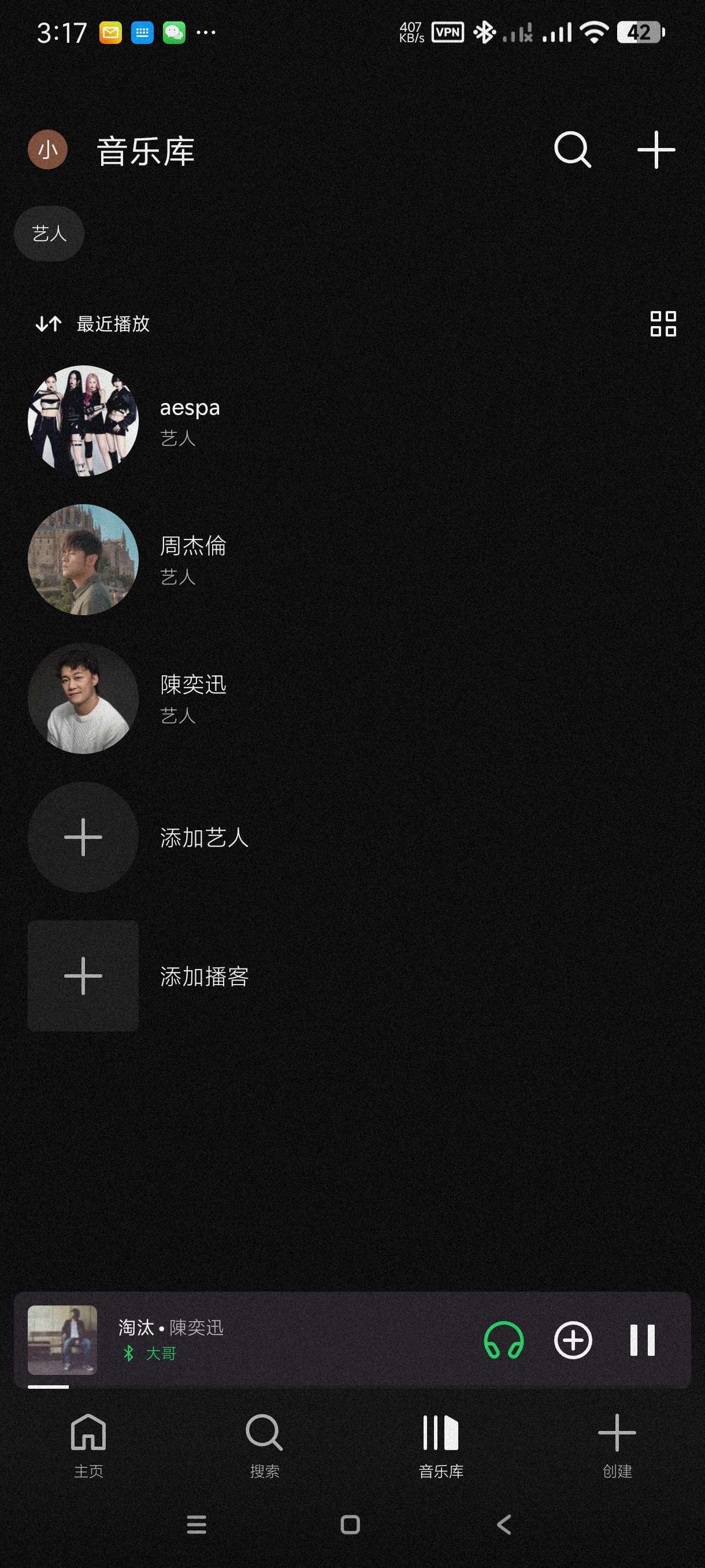Switch to grid view layout
Screen dimensions: 705x1568
[663, 324]
